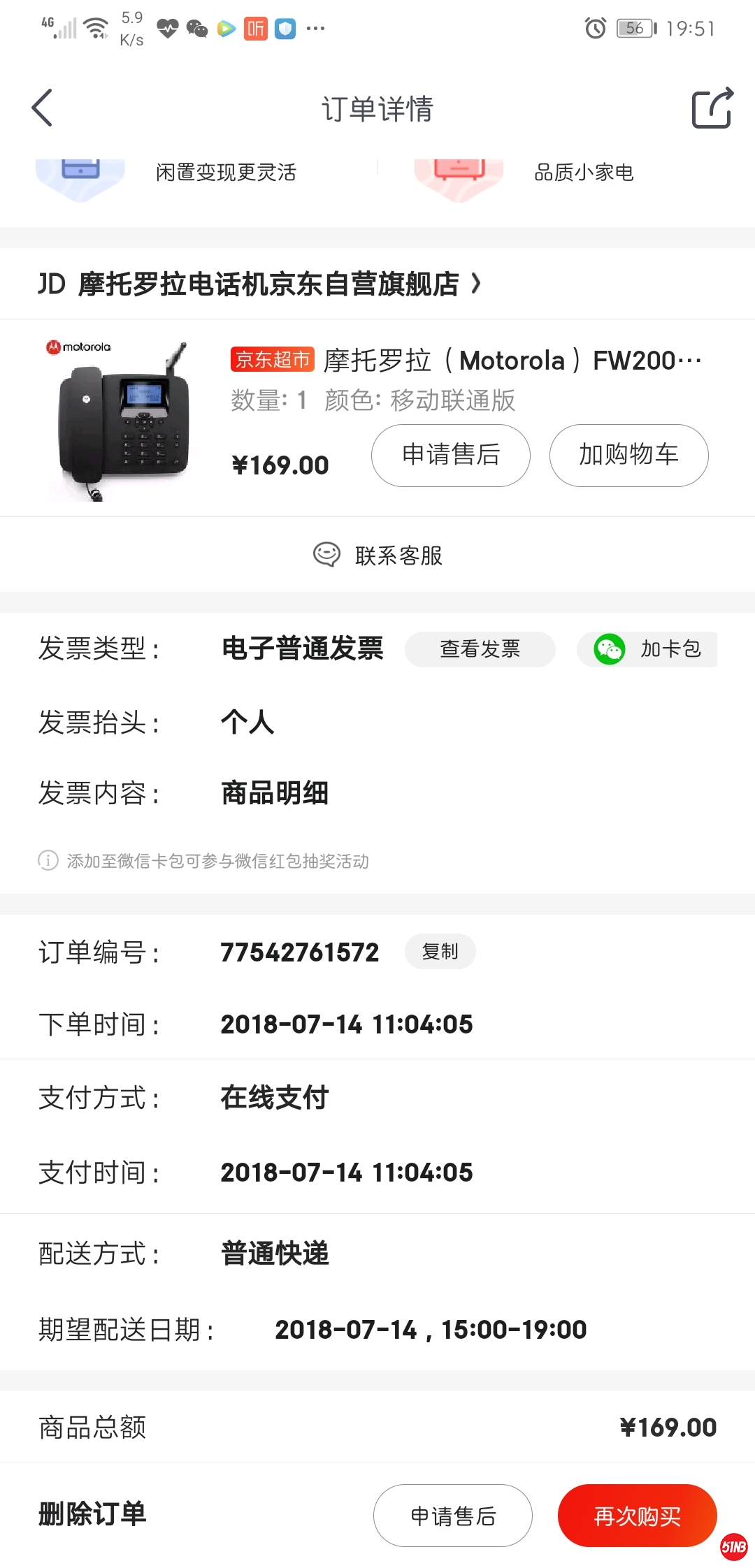Viewport: 755px width, 1568px height.
Task: Copy the order number with 复制
Action: pyautogui.click(x=440, y=952)
